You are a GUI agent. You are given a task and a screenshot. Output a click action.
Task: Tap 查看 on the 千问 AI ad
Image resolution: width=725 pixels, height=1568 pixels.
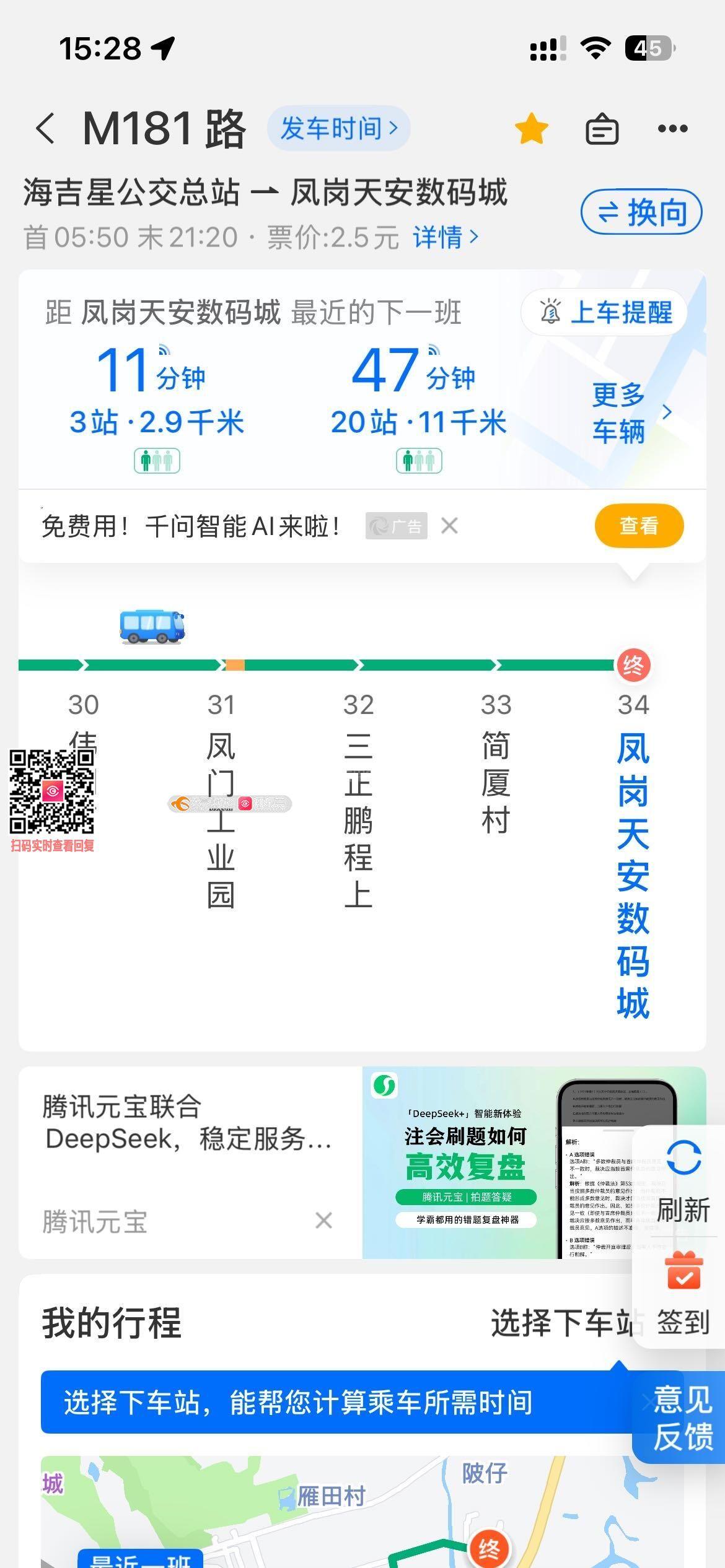tap(639, 526)
